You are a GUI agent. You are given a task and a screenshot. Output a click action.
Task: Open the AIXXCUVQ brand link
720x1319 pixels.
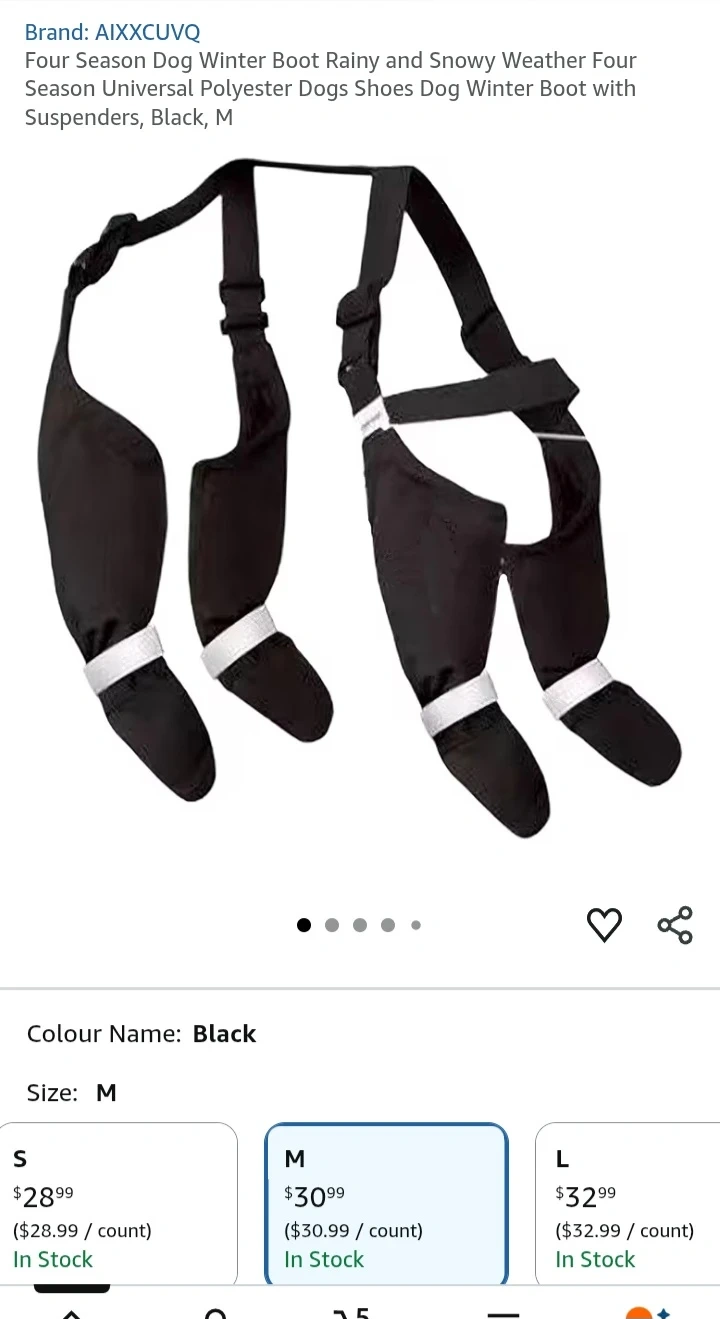[x=112, y=32]
